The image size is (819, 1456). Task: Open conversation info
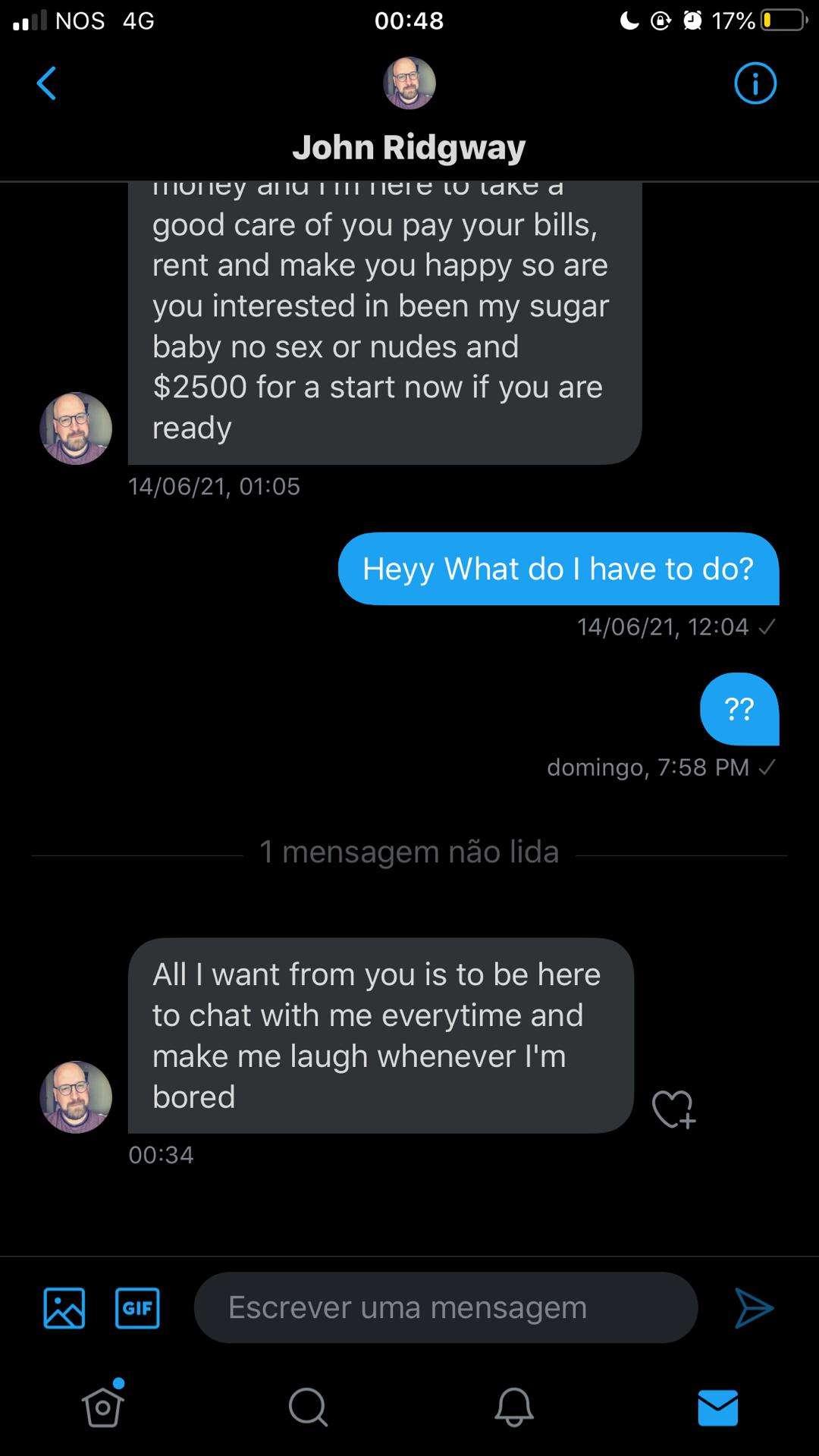click(x=755, y=83)
